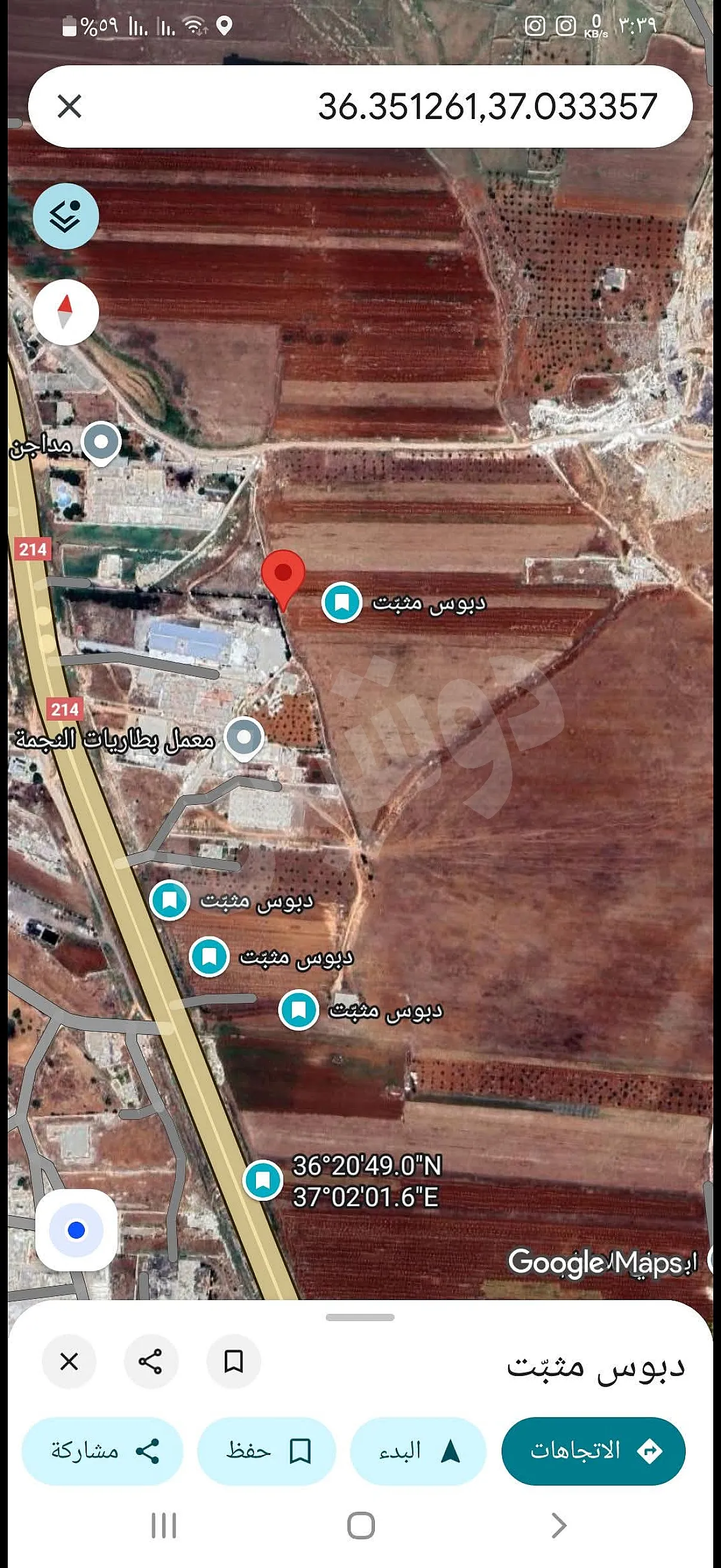Open the recent apps view
The image size is (721, 1568).
164,1526
